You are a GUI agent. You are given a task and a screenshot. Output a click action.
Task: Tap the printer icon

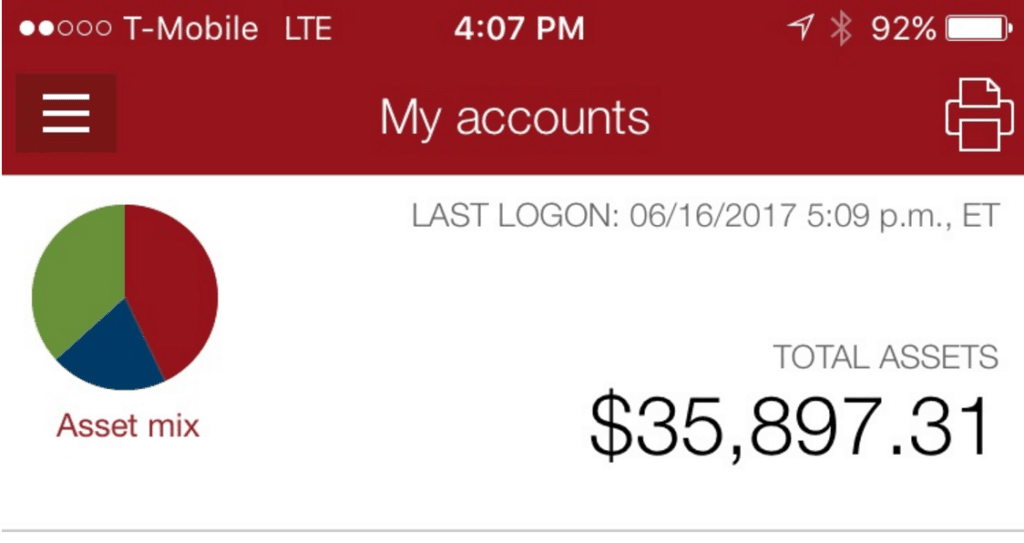972,115
